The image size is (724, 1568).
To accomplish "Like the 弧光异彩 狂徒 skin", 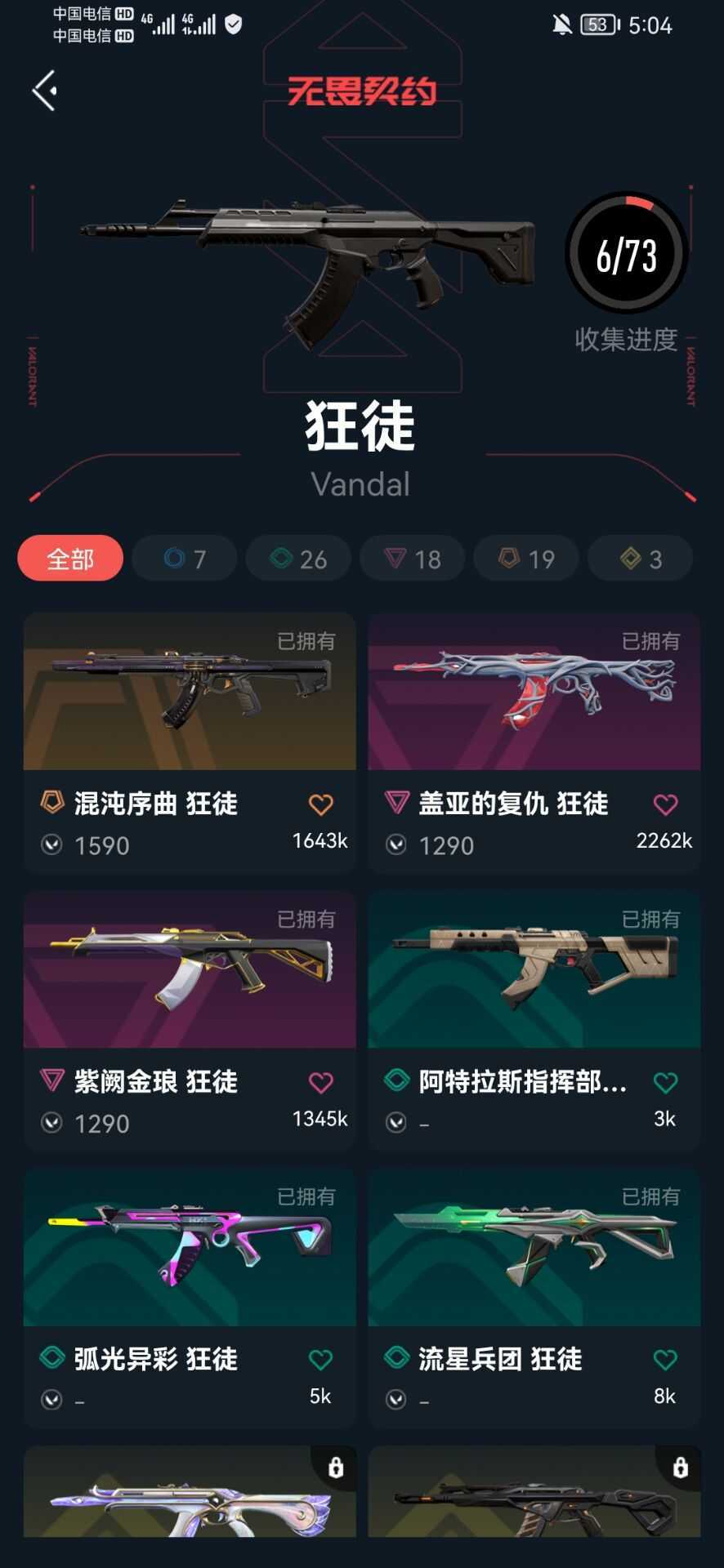I will (321, 1360).
